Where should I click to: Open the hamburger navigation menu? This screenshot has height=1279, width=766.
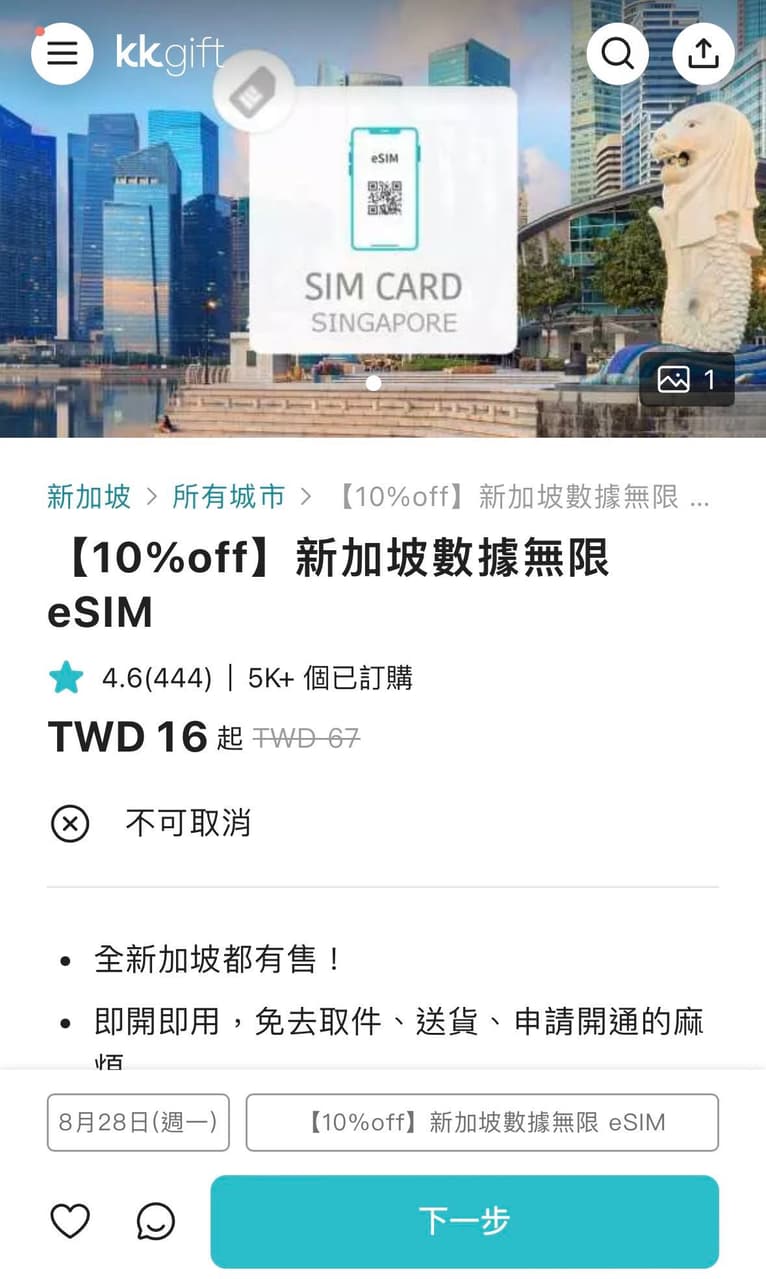[x=62, y=53]
